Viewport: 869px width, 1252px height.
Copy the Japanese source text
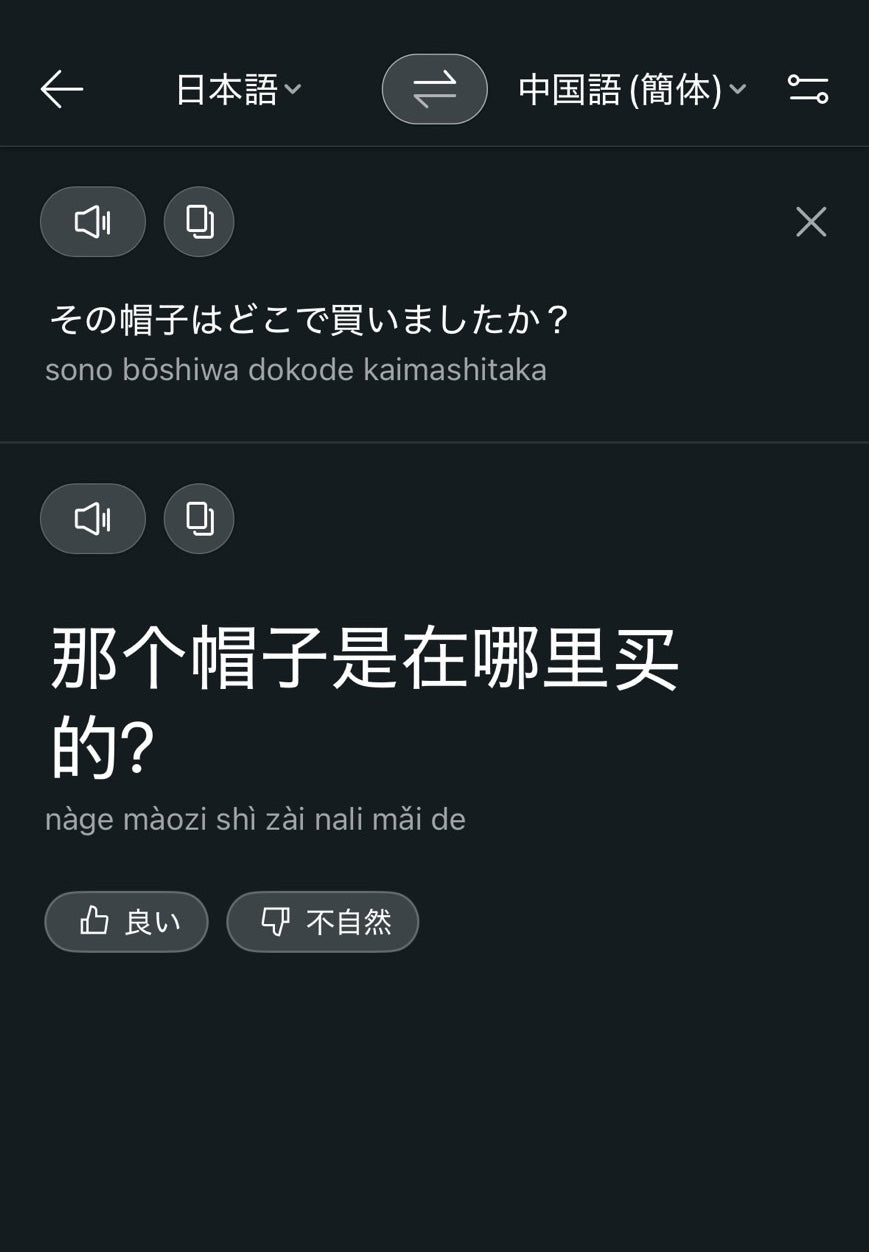click(x=198, y=221)
